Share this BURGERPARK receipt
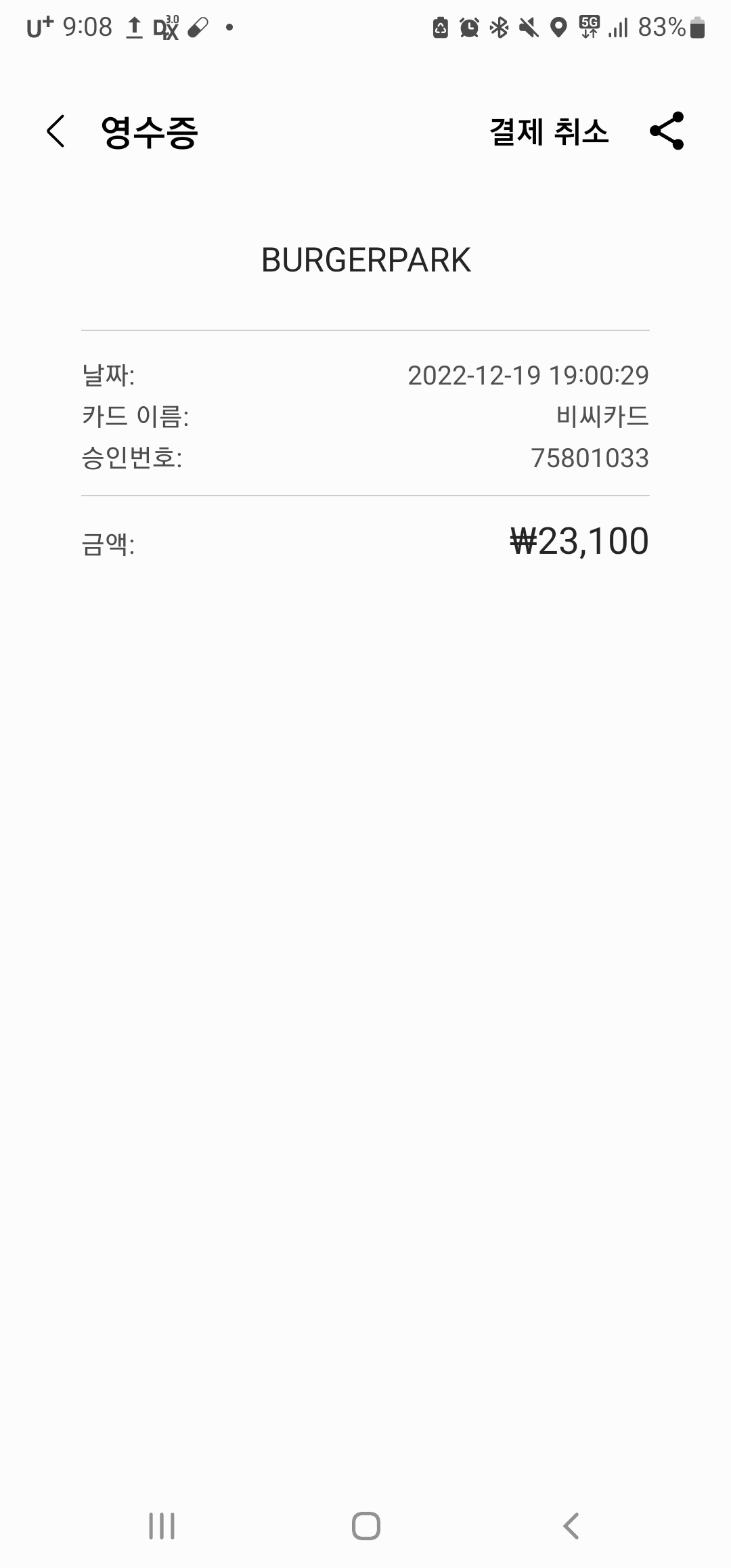This screenshot has height=1568, width=731. [667, 131]
